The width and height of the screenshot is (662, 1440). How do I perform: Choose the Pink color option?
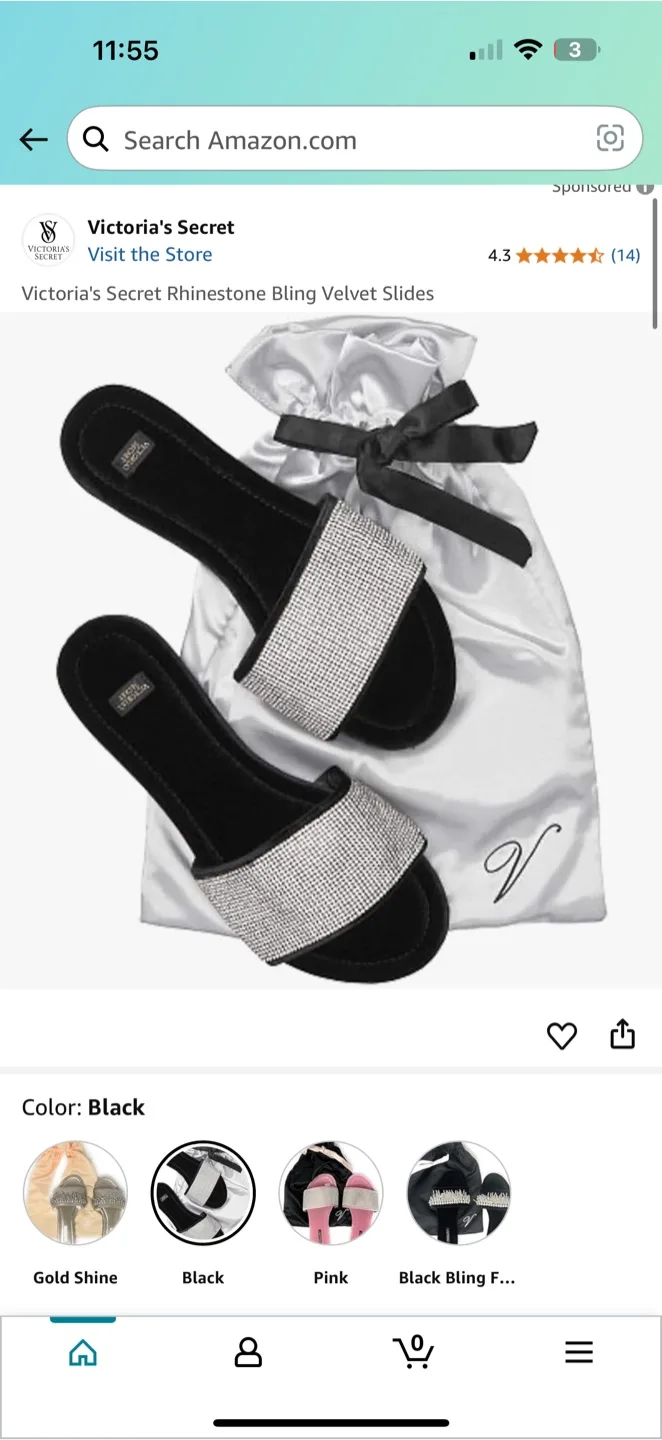tap(331, 1193)
